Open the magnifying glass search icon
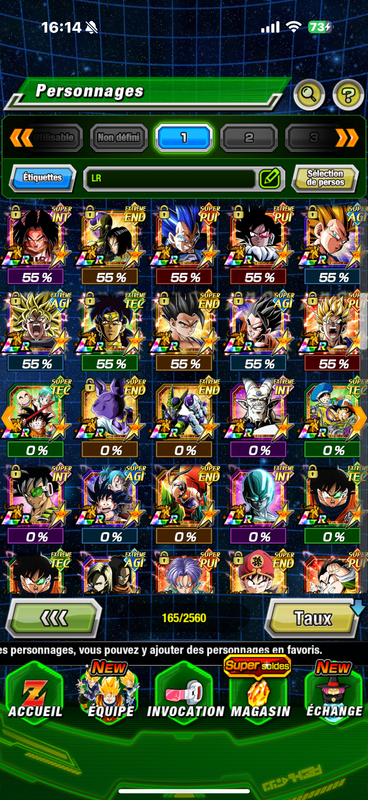This screenshot has width=368, height=800. [x=309, y=94]
